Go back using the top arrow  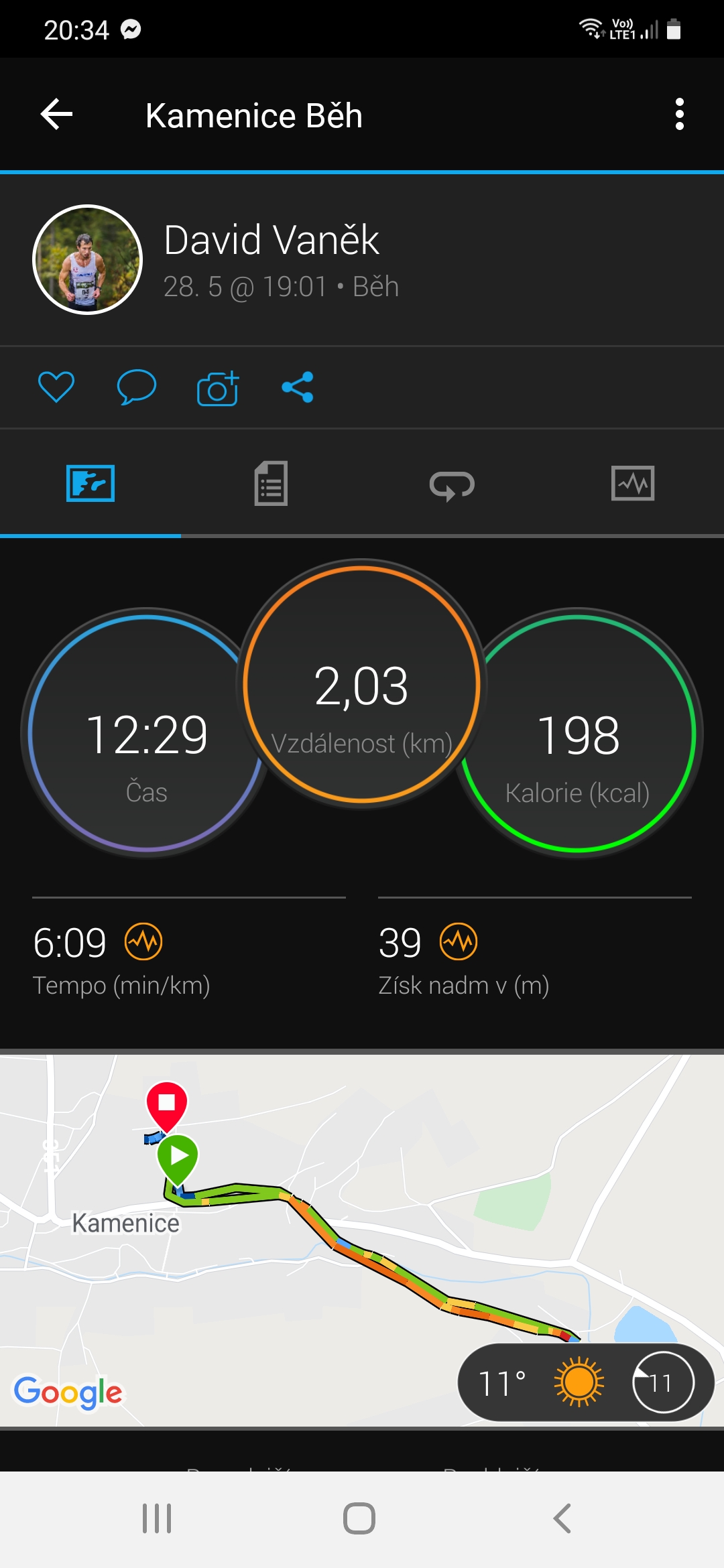[x=57, y=115]
